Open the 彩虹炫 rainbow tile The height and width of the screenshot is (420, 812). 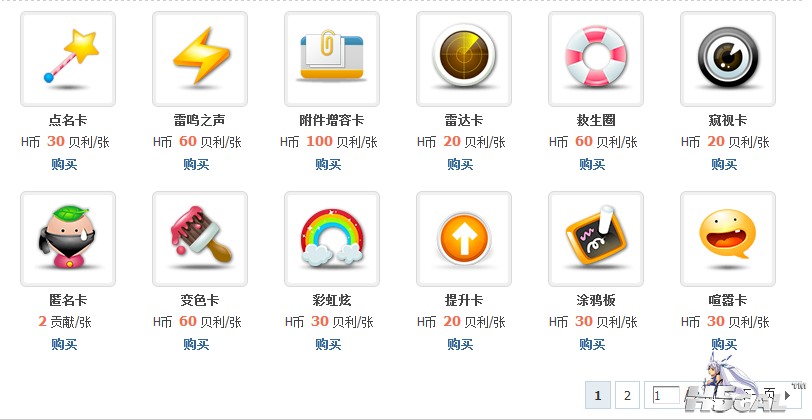(332, 239)
